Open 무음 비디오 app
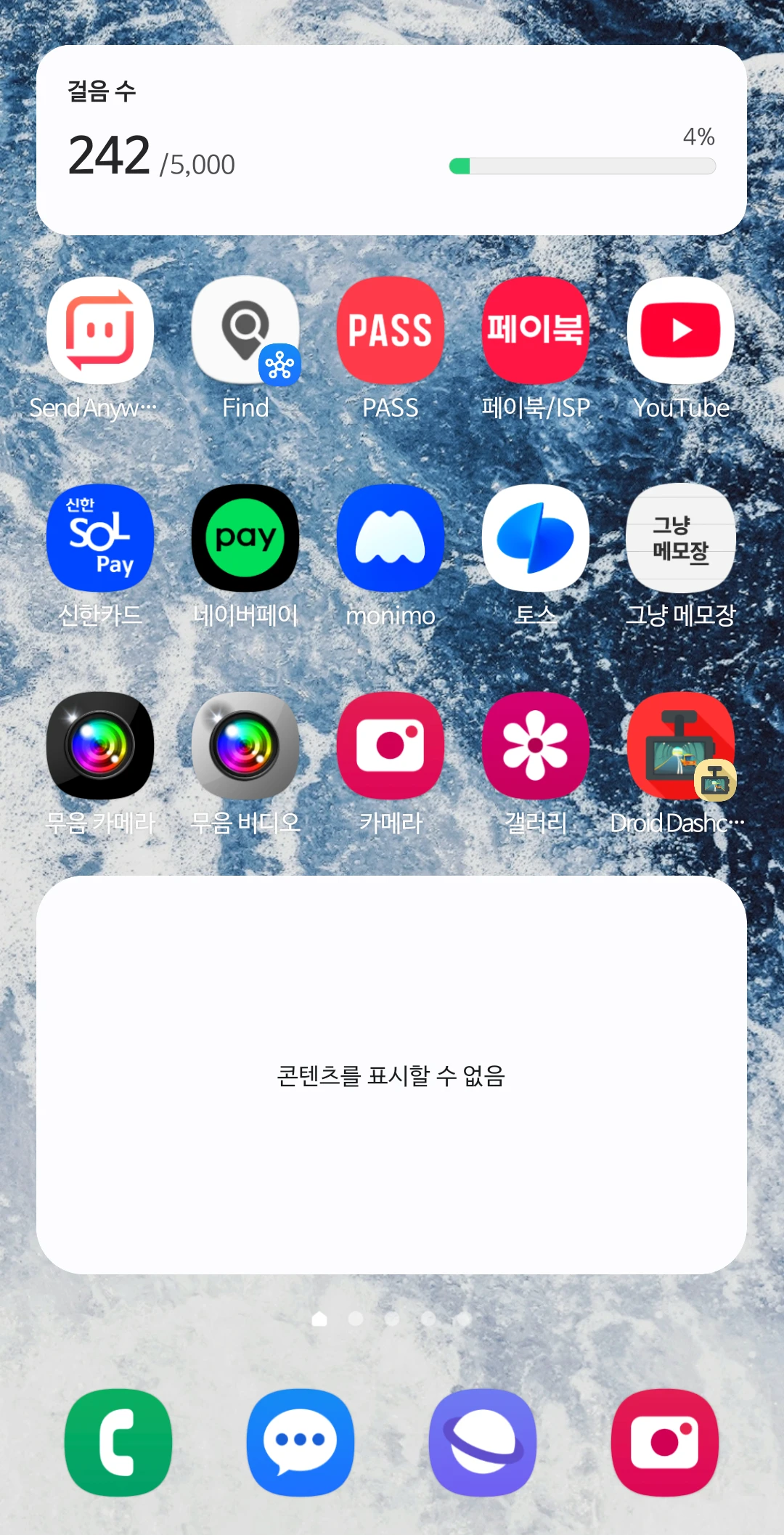The width and height of the screenshot is (784, 1535). coord(245,746)
